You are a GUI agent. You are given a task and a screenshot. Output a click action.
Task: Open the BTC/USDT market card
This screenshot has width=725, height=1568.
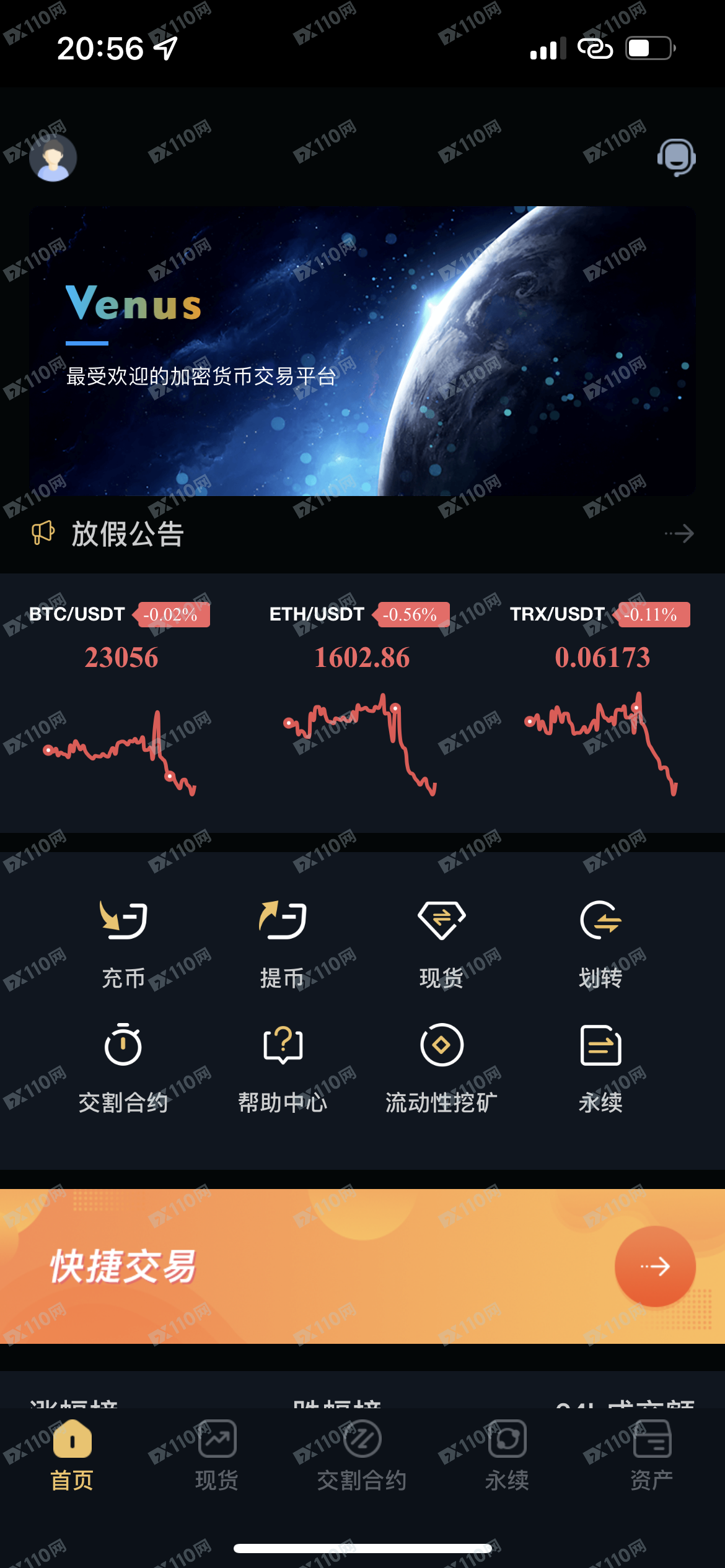[121, 700]
